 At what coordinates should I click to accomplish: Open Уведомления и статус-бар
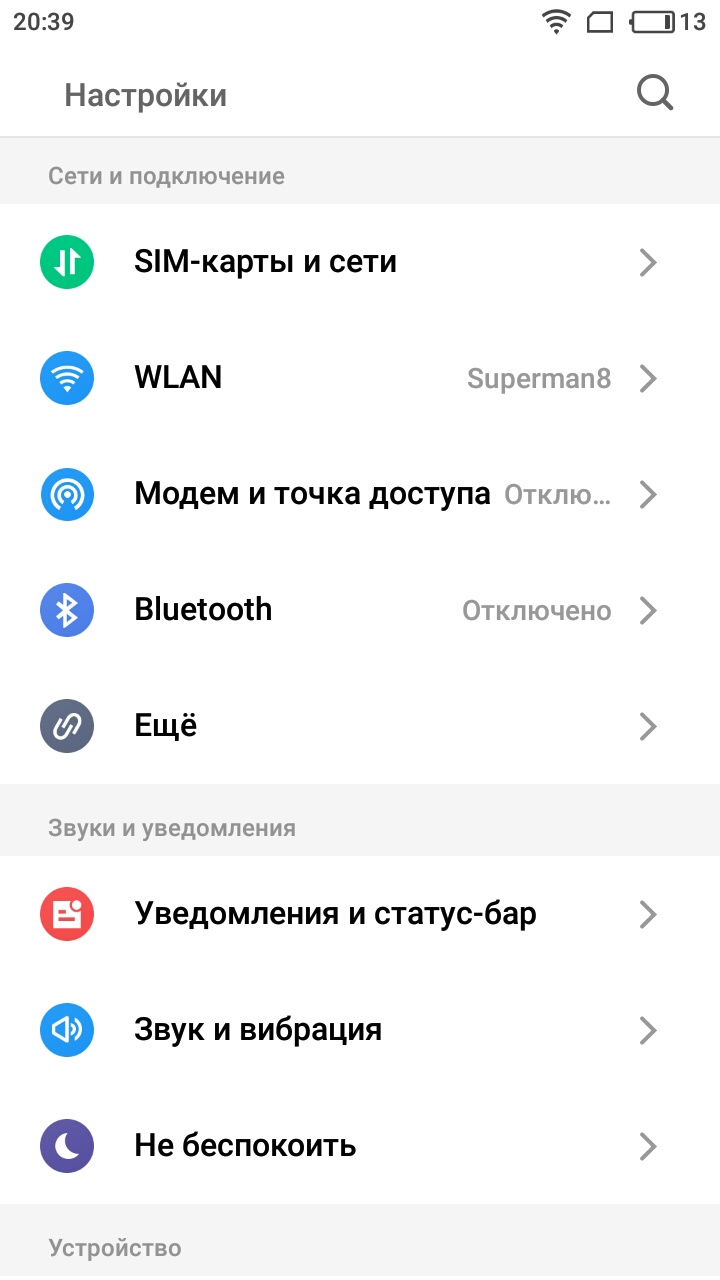360,914
